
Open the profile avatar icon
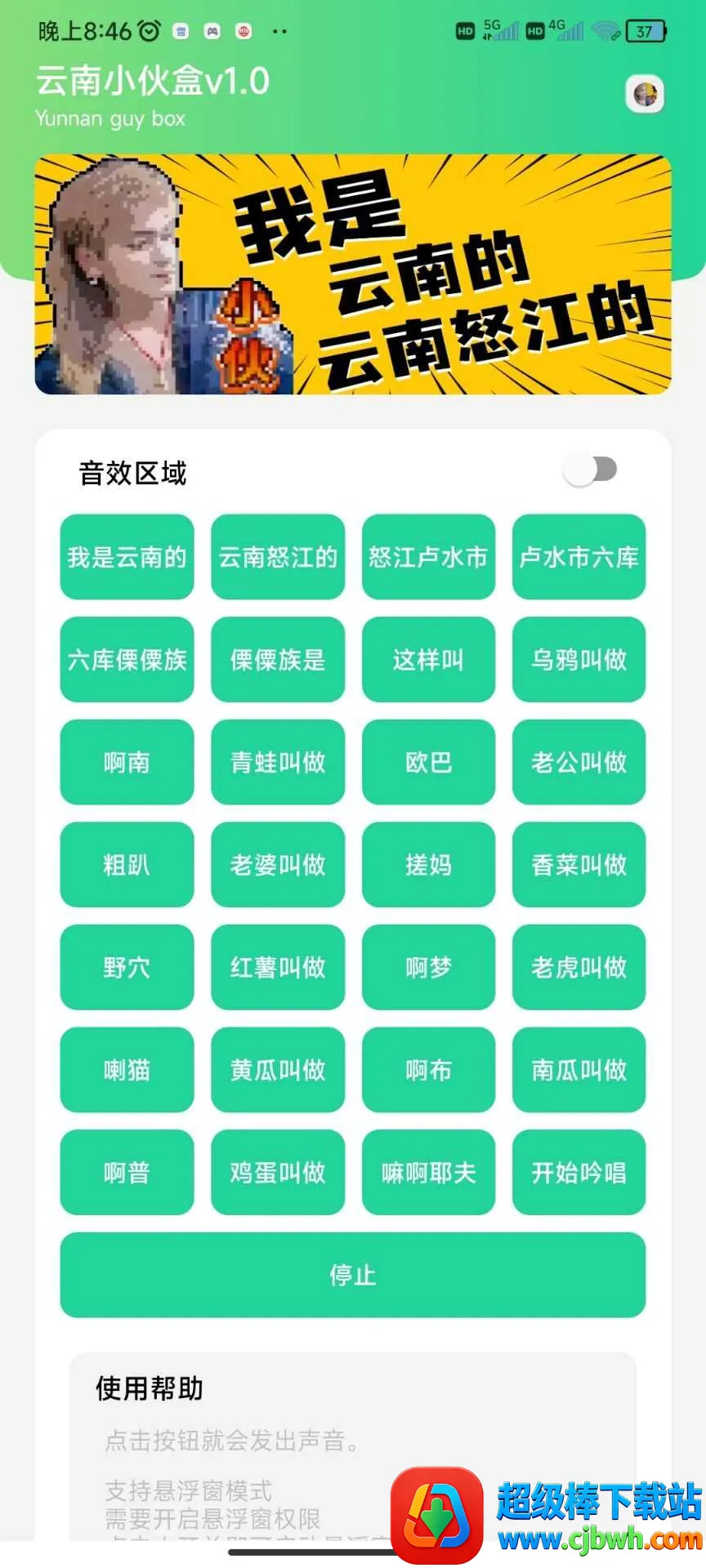point(645,95)
